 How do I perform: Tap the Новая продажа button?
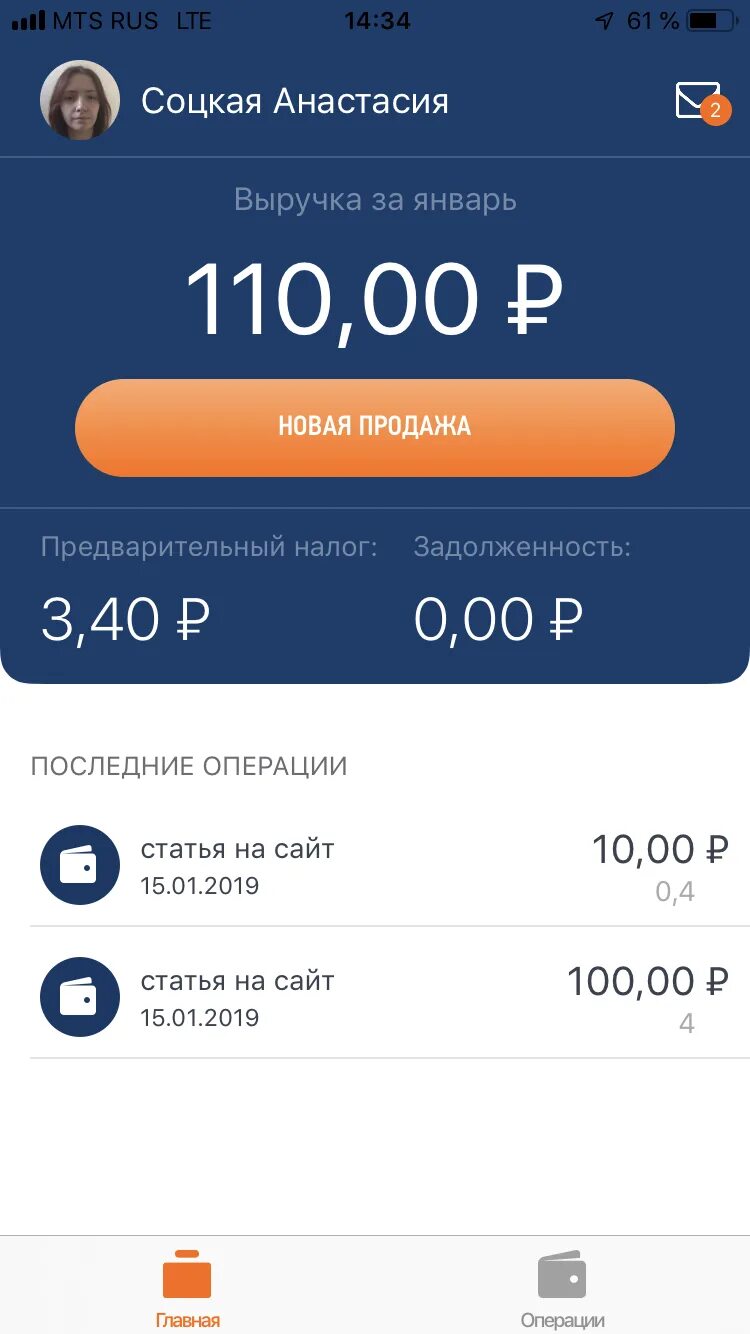375,427
